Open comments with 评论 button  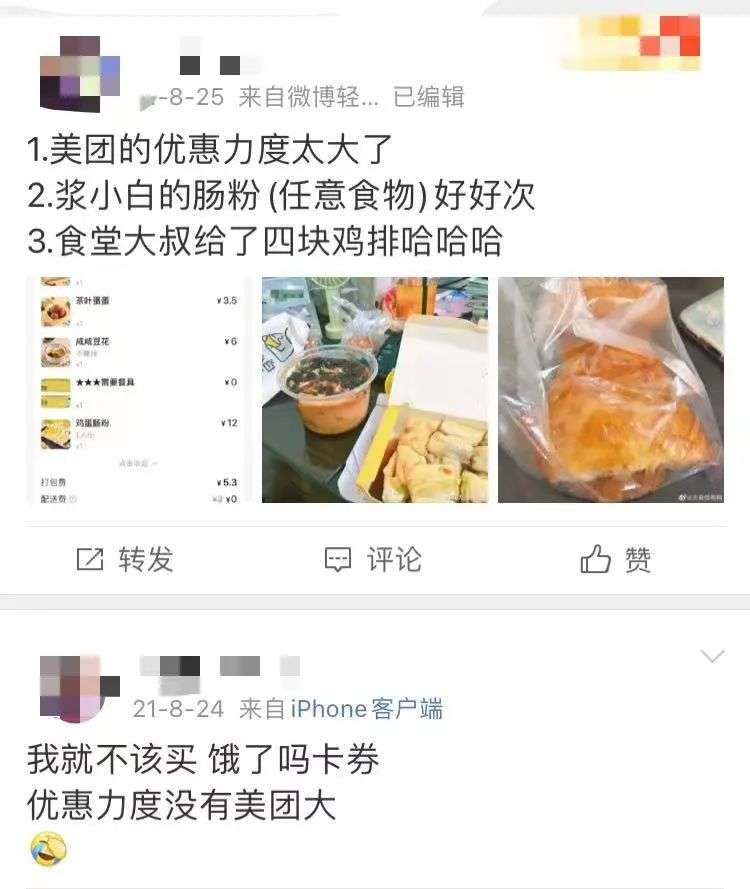point(373,560)
